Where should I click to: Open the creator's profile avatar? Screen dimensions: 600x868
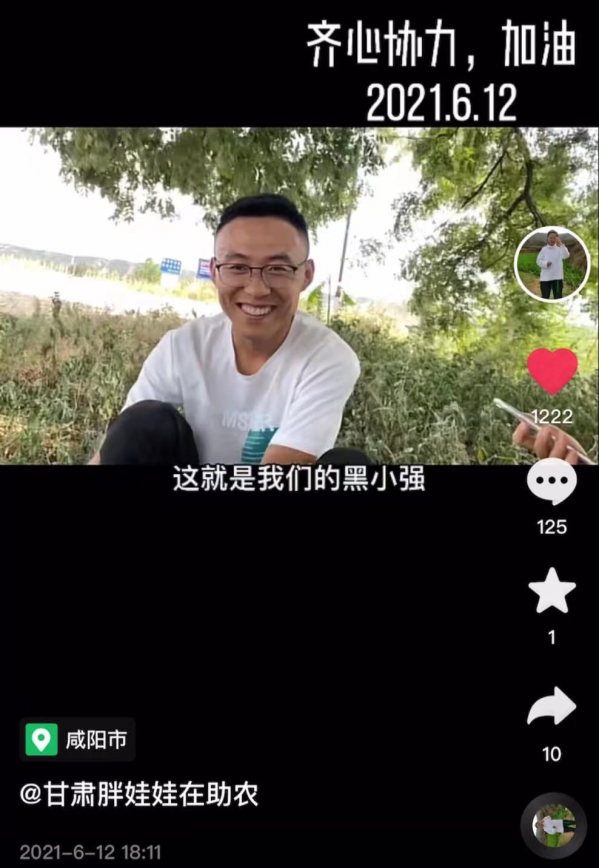click(x=552, y=264)
